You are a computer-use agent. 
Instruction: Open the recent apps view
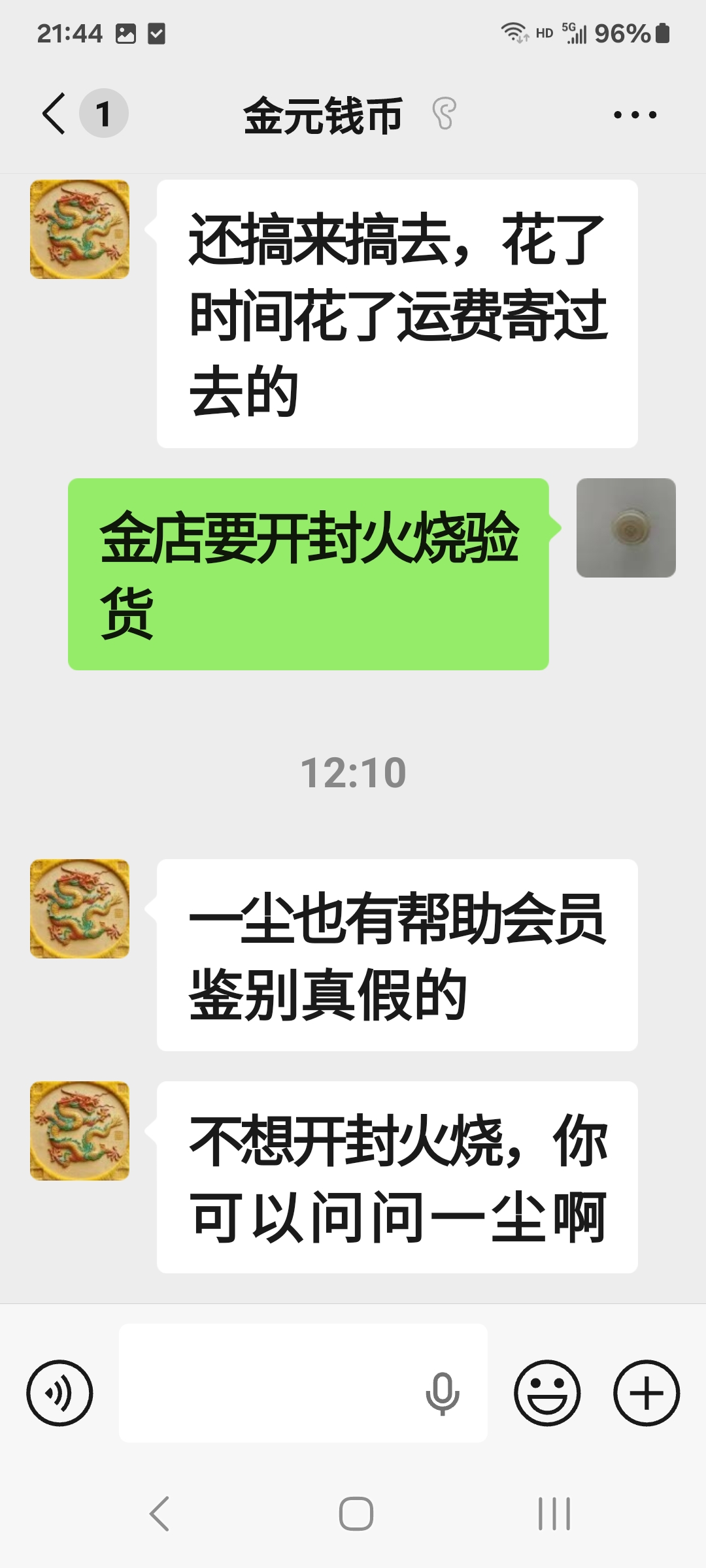(x=554, y=1514)
